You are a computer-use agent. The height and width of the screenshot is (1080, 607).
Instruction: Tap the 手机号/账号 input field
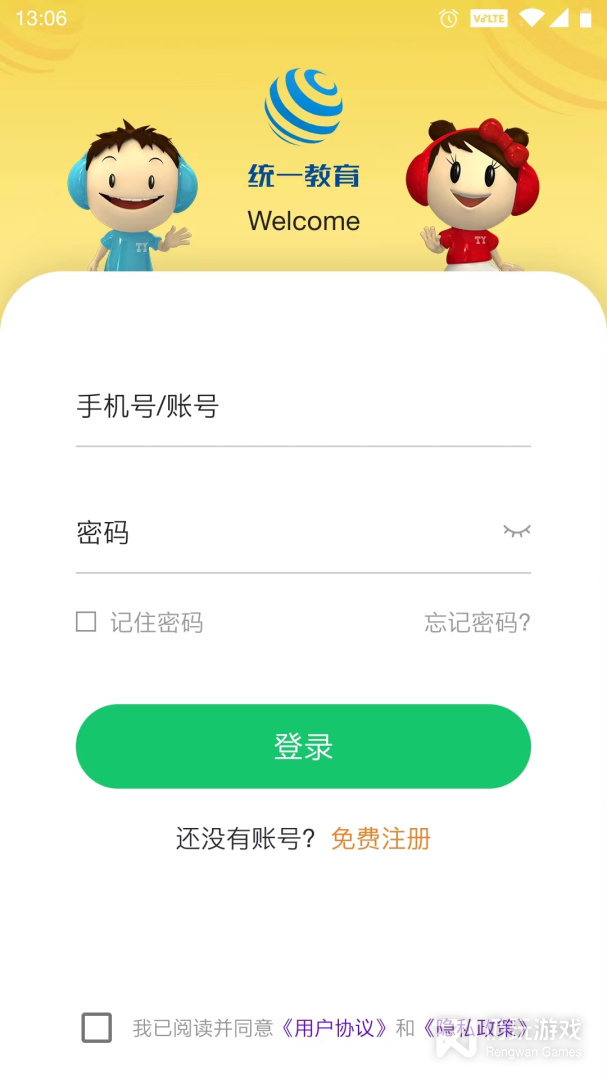(x=303, y=406)
